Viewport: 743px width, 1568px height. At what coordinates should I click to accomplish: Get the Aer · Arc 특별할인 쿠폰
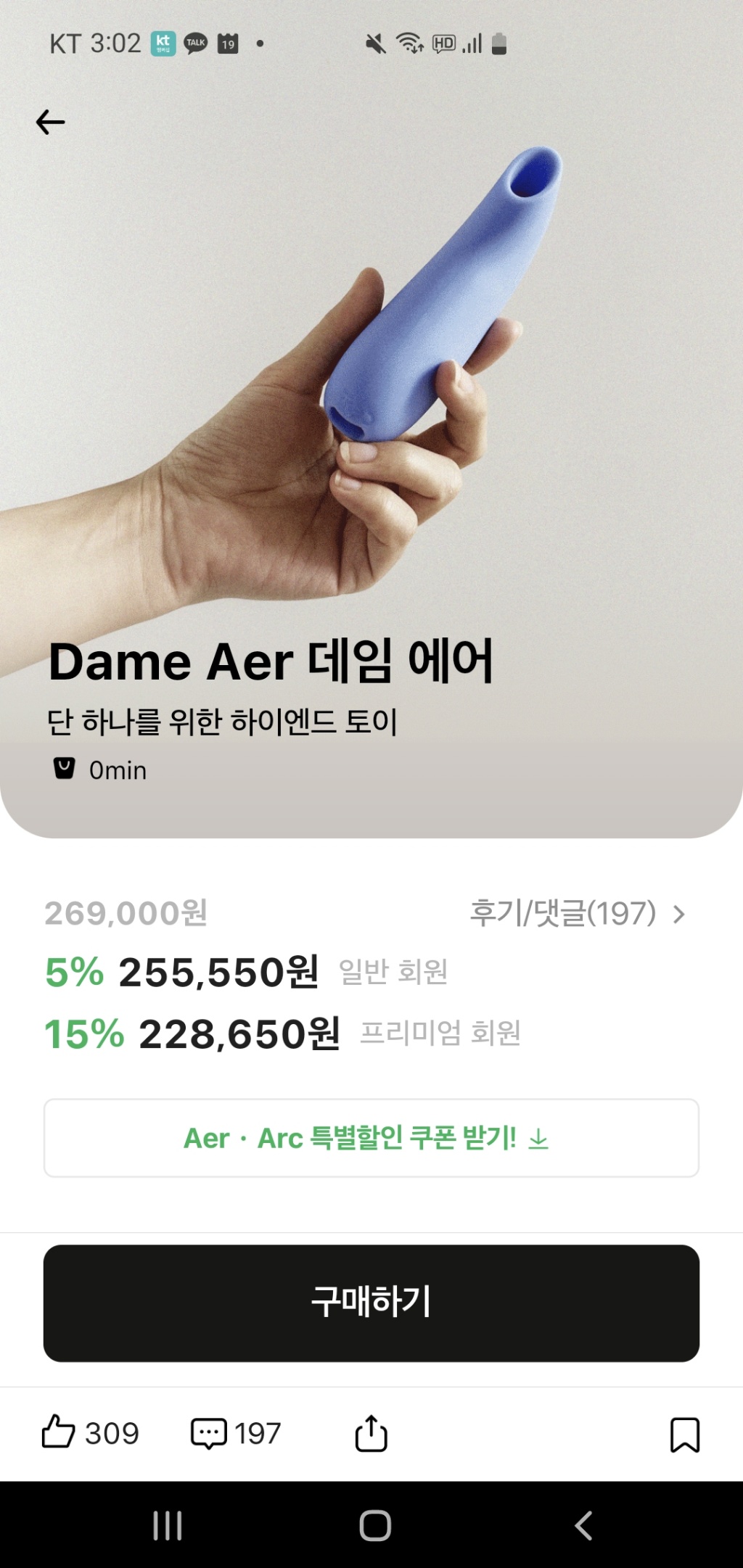coord(371,1138)
